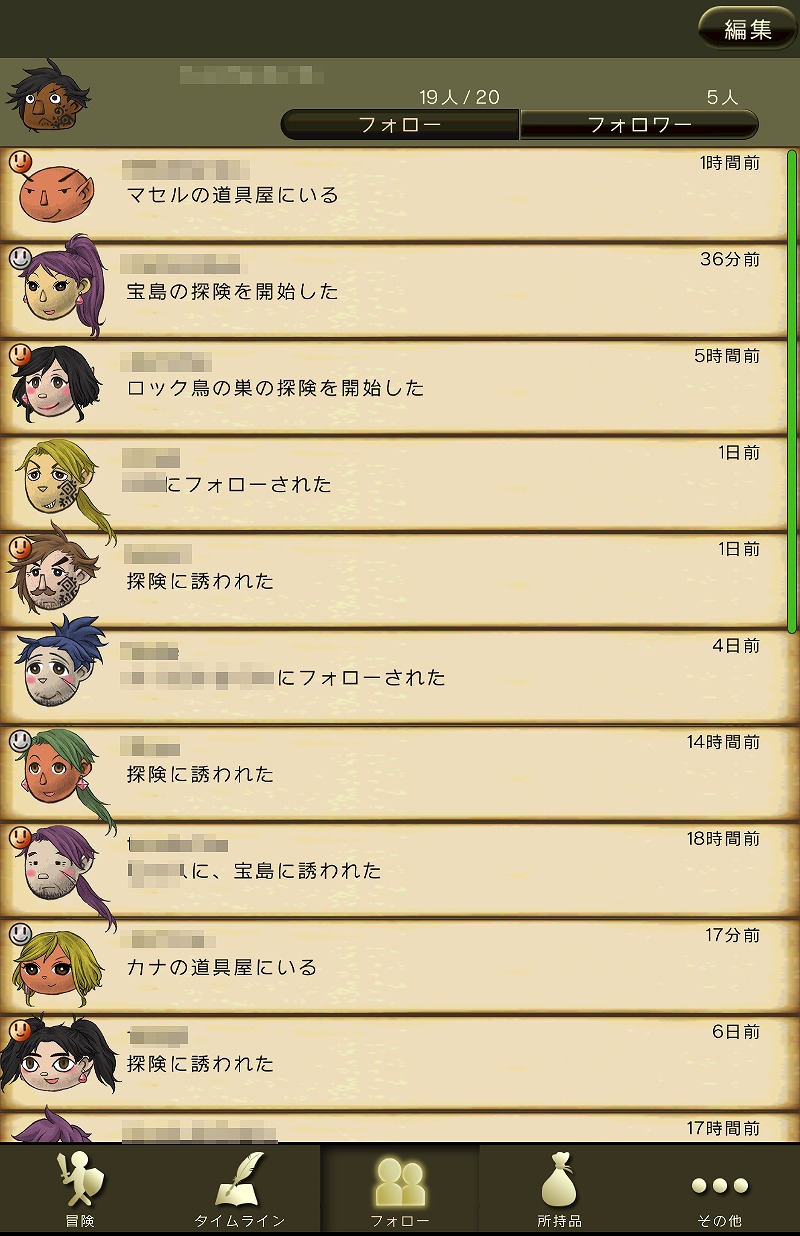Select the 14時間前 探険に誘われた row

(x=400, y=774)
